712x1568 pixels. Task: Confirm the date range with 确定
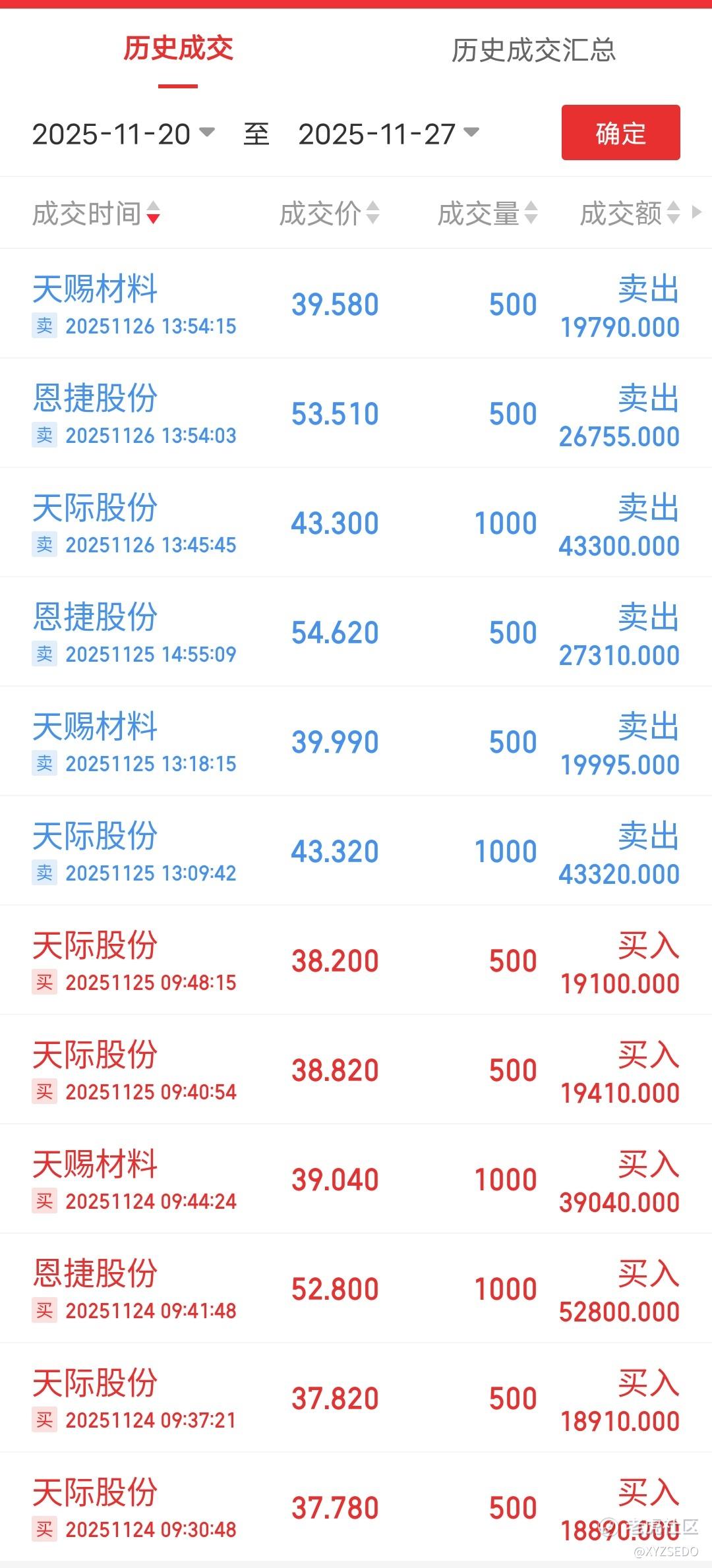(620, 132)
